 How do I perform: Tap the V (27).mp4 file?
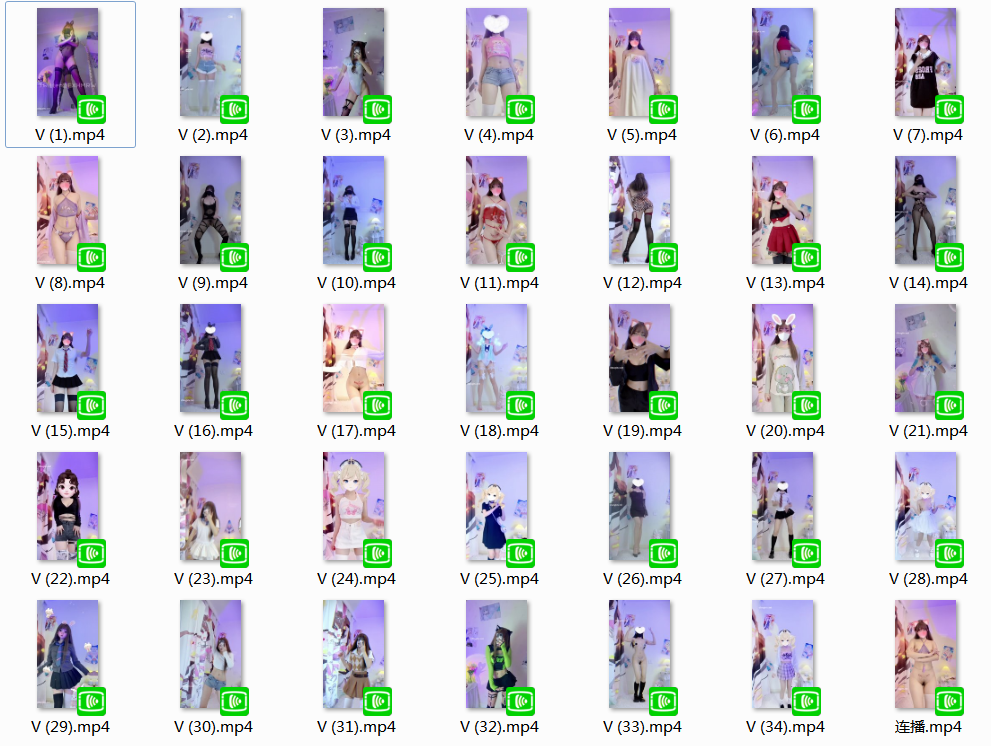[783, 508]
